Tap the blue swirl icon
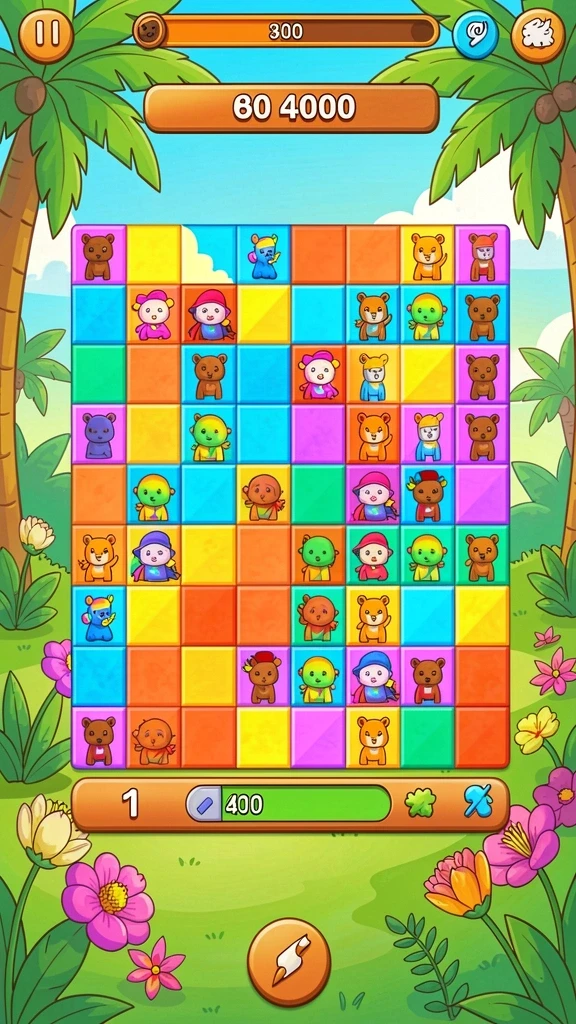The image size is (576, 1024). pos(475,33)
